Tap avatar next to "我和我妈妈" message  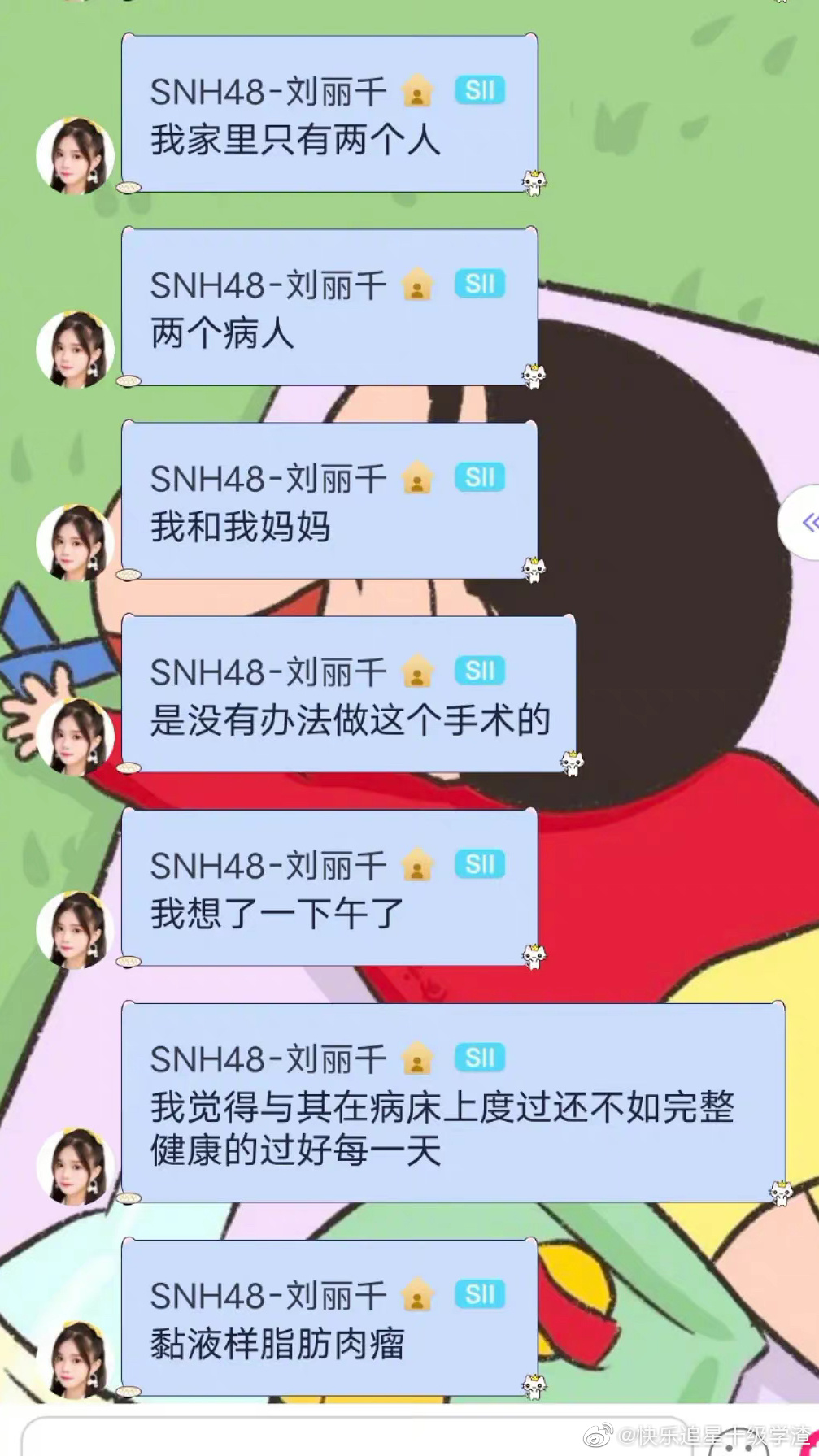75,543
